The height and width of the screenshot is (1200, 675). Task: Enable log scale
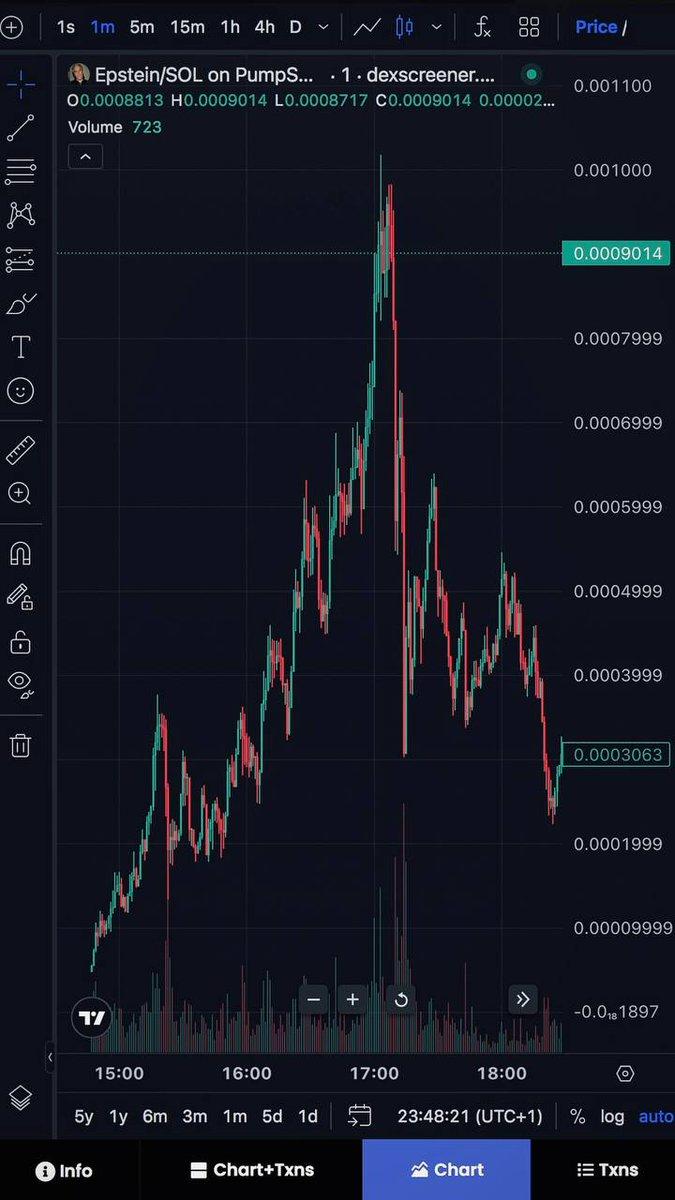(x=612, y=1116)
